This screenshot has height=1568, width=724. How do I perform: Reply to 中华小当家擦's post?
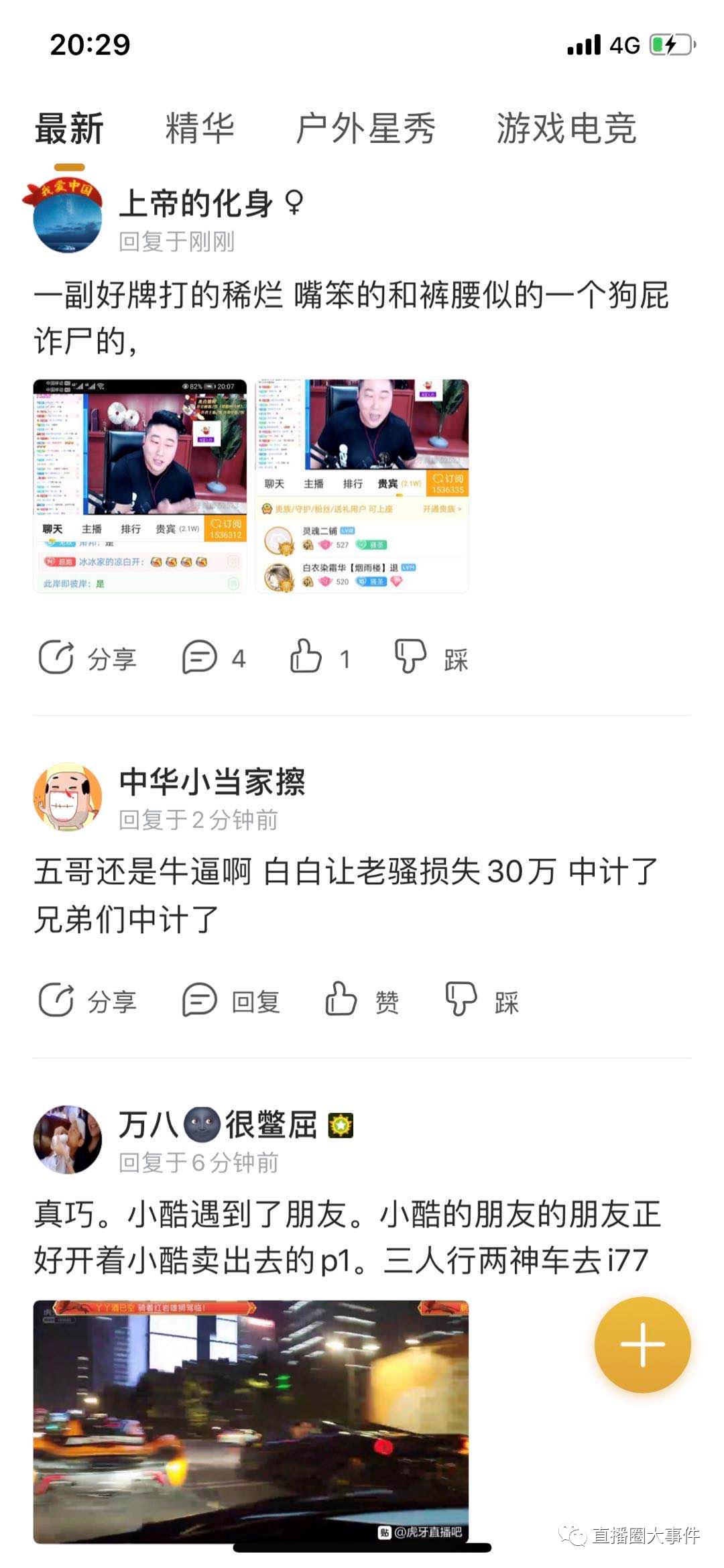[x=231, y=1001]
